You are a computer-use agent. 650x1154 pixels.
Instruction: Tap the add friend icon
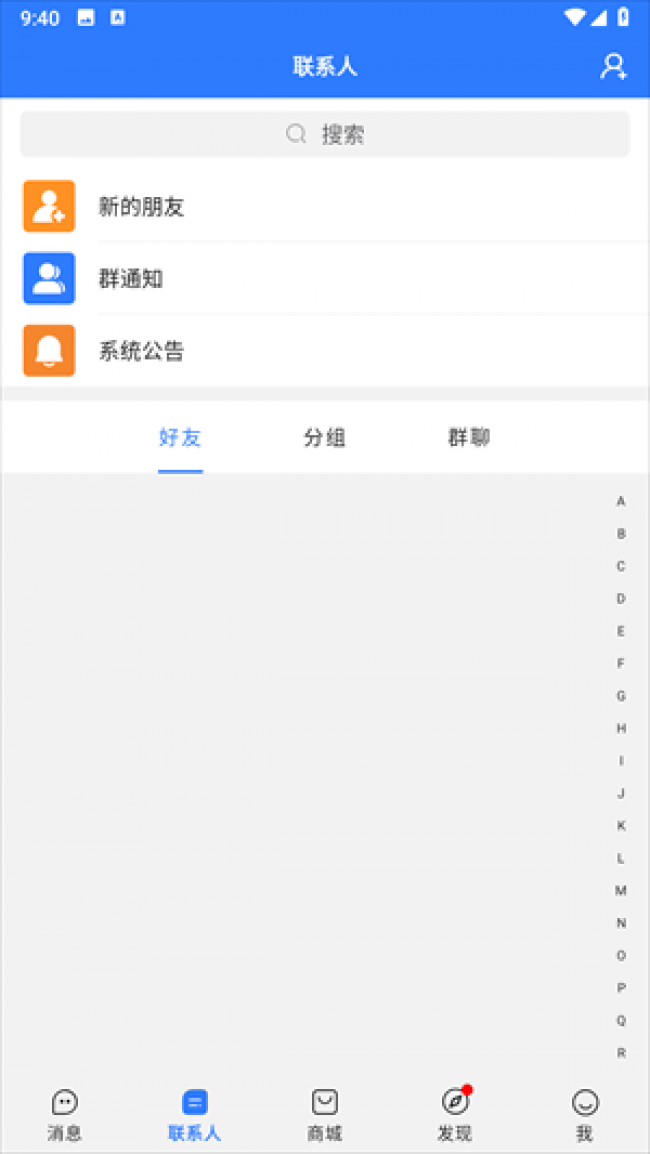click(x=613, y=66)
